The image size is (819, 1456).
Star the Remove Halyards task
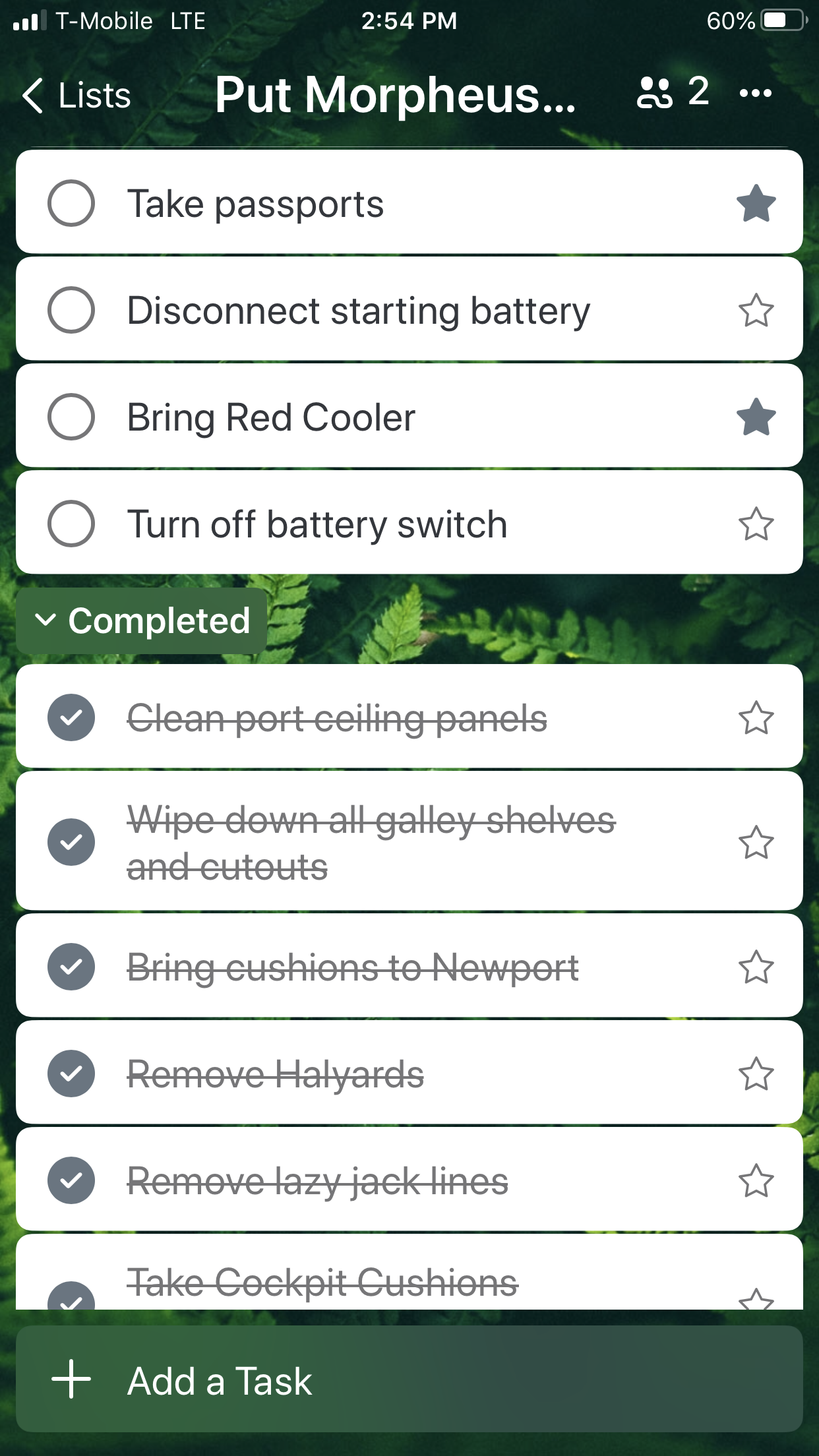point(756,1074)
